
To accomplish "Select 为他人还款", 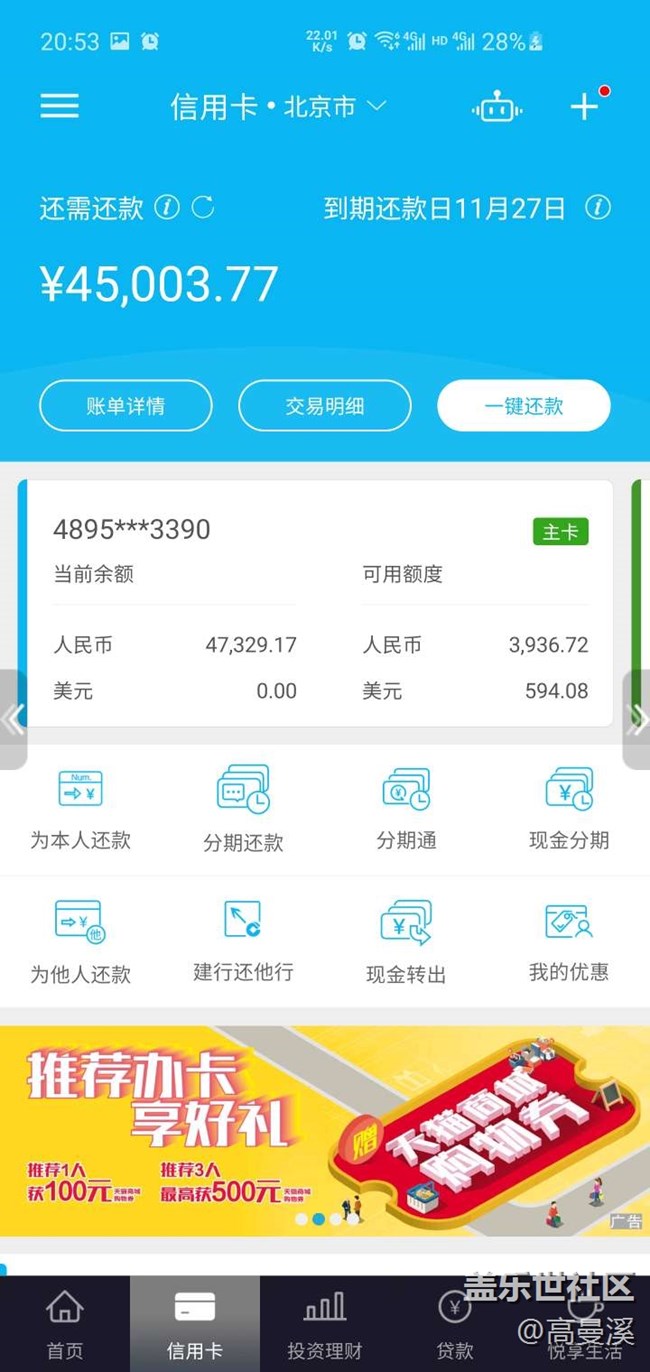I will pos(80,941).
